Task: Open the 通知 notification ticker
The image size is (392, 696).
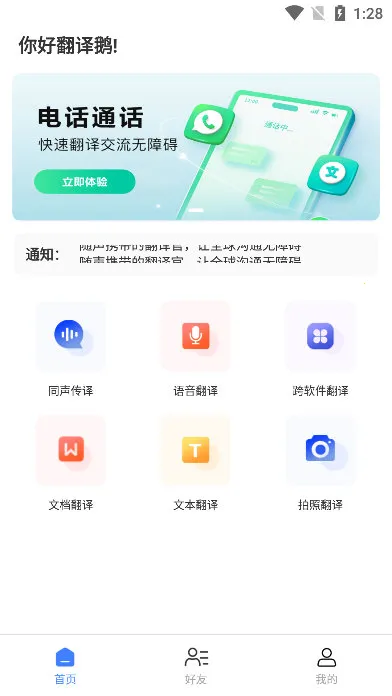Action: pos(196,255)
